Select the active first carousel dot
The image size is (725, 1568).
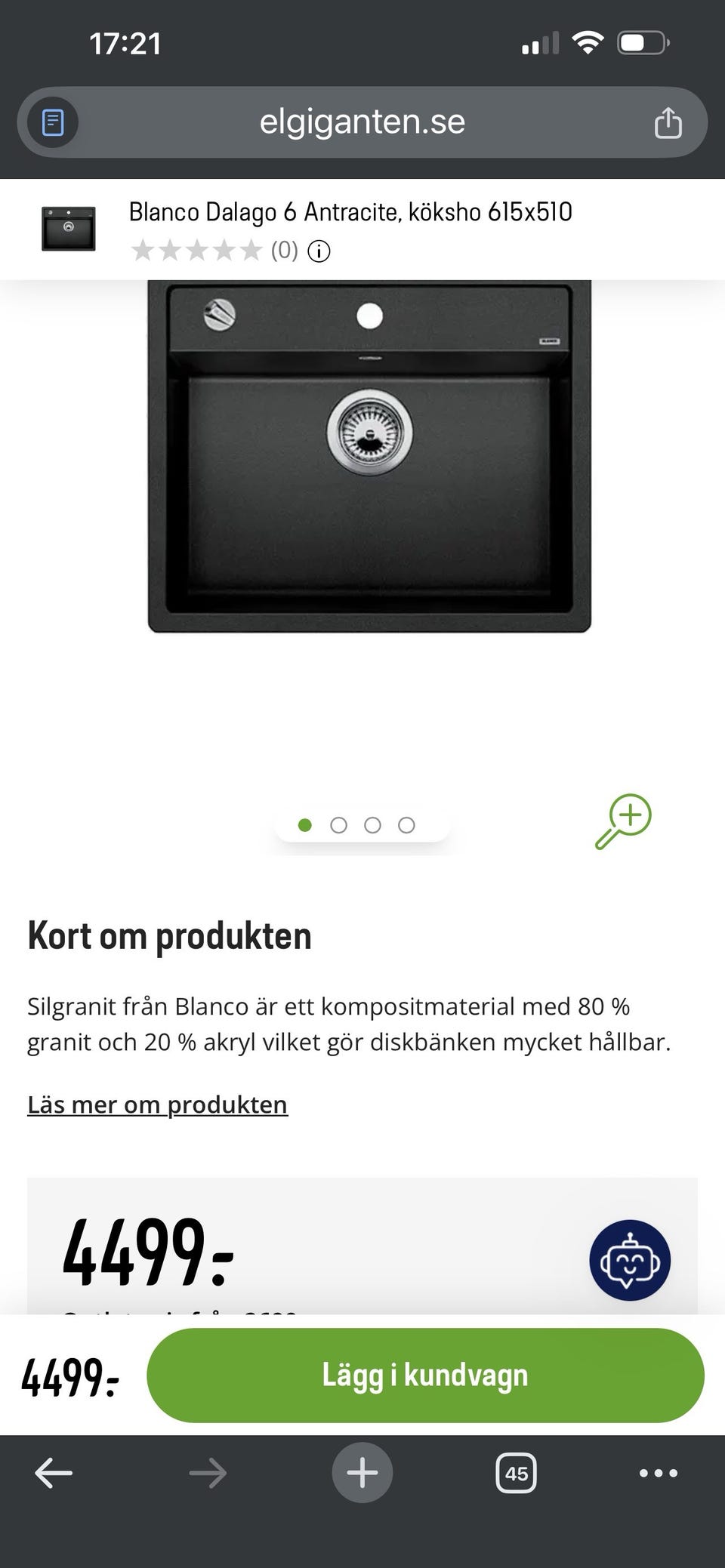pyautogui.click(x=304, y=825)
